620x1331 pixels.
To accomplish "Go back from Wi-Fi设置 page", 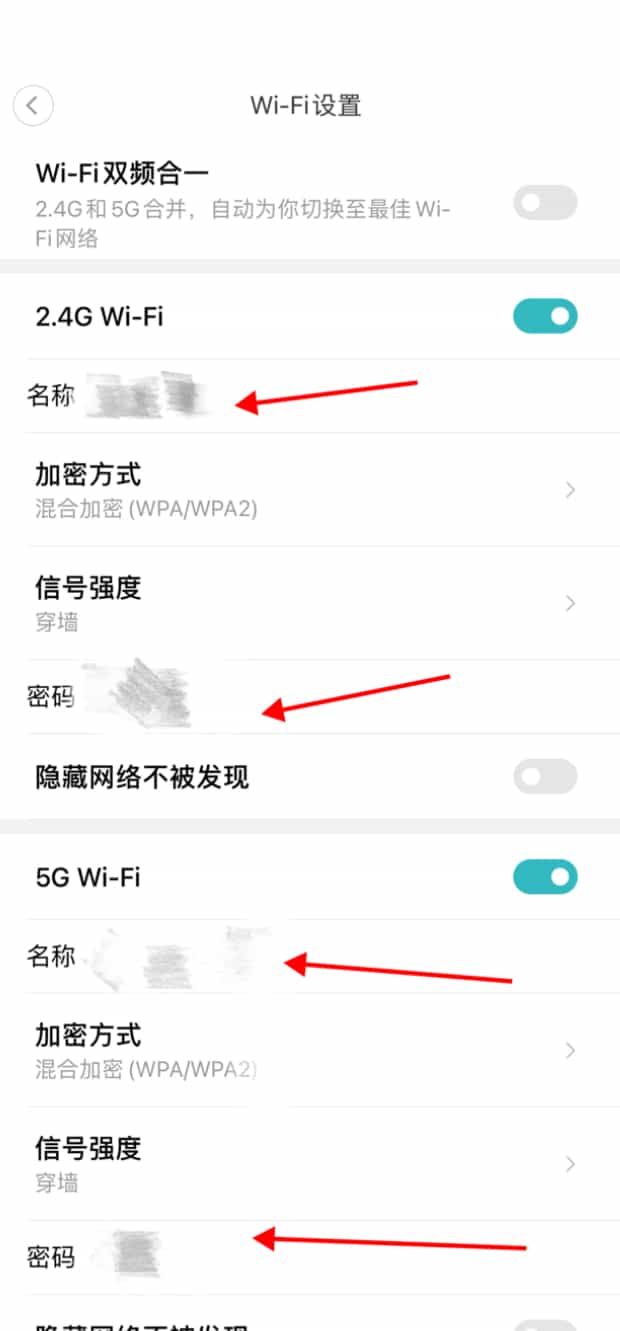I will [33, 105].
